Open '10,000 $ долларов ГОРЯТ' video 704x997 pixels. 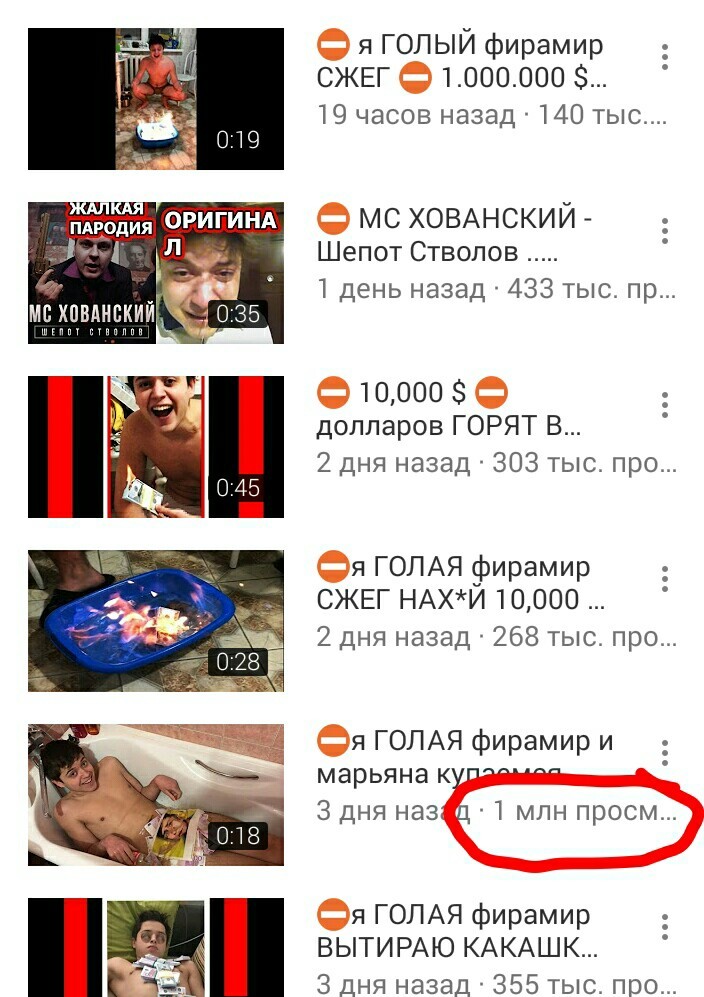click(156, 447)
